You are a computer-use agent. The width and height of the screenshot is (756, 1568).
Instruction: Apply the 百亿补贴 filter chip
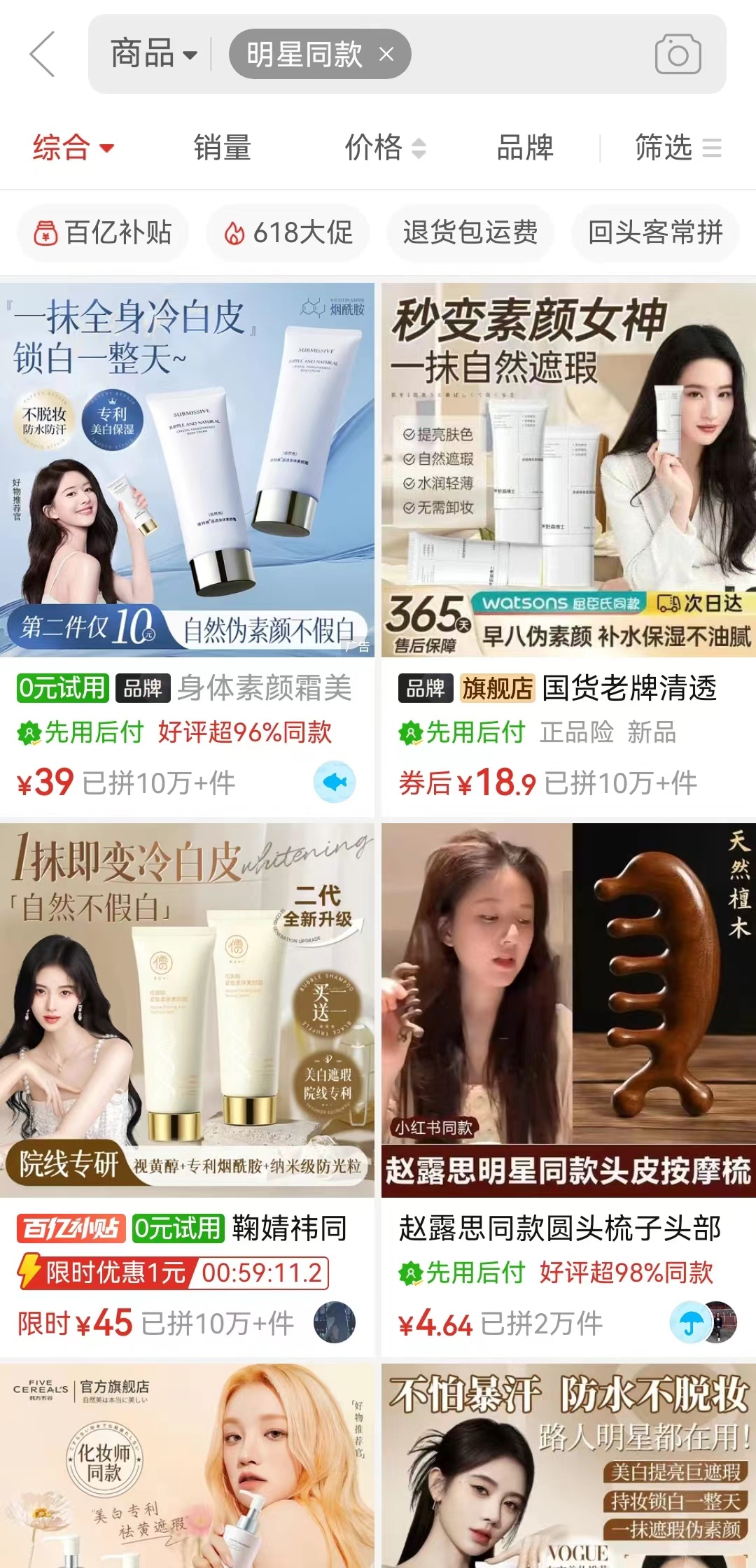pyautogui.click(x=104, y=232)
